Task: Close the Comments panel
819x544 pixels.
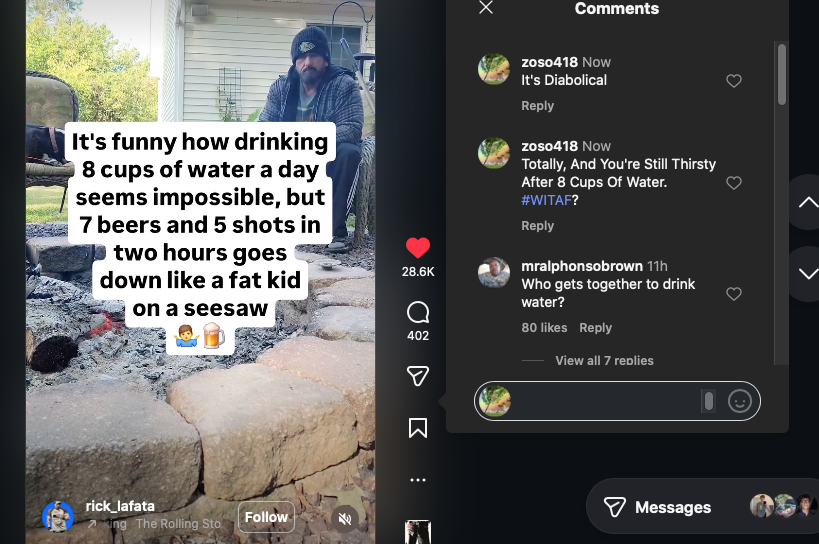Action: click(486, 8)
